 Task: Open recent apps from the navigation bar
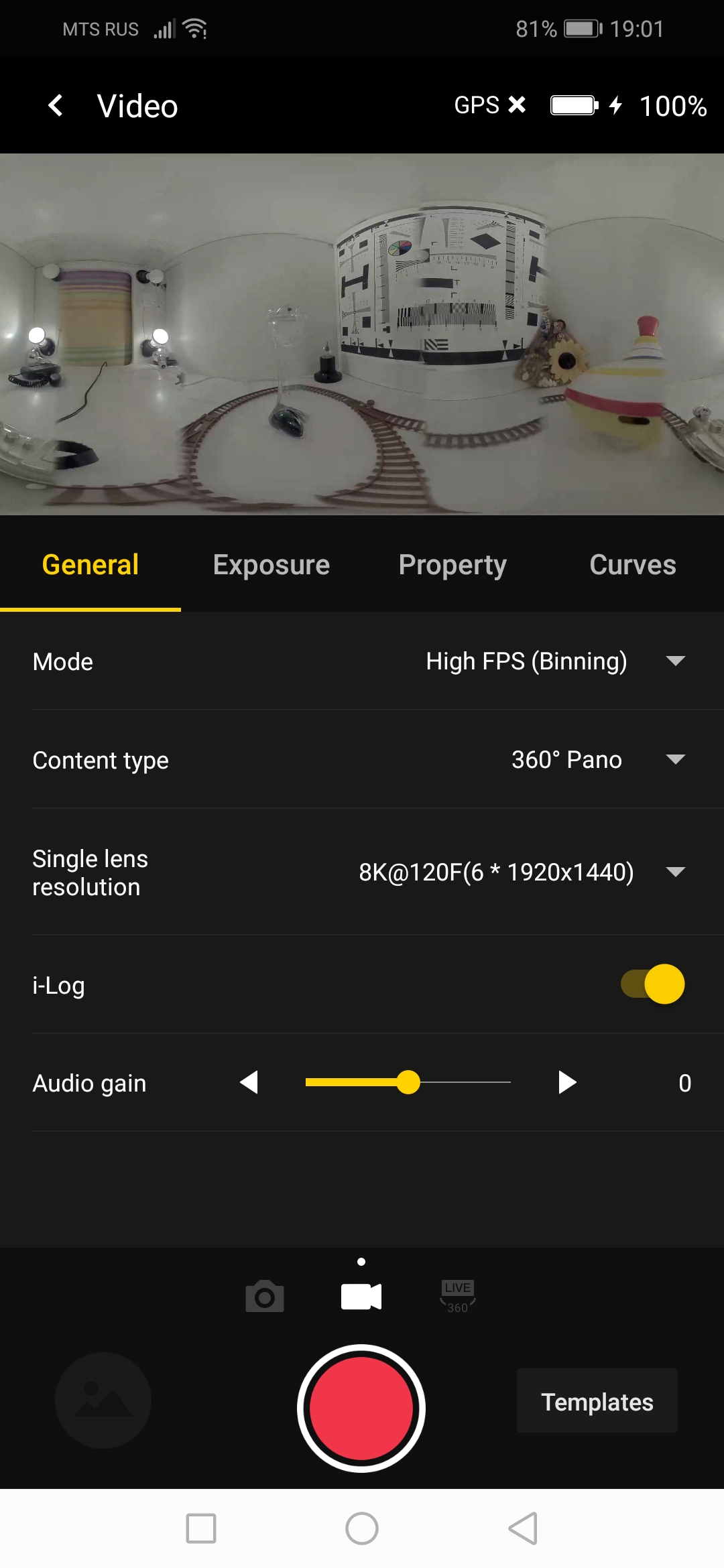pyautogui.click(x=201, y=1528)
